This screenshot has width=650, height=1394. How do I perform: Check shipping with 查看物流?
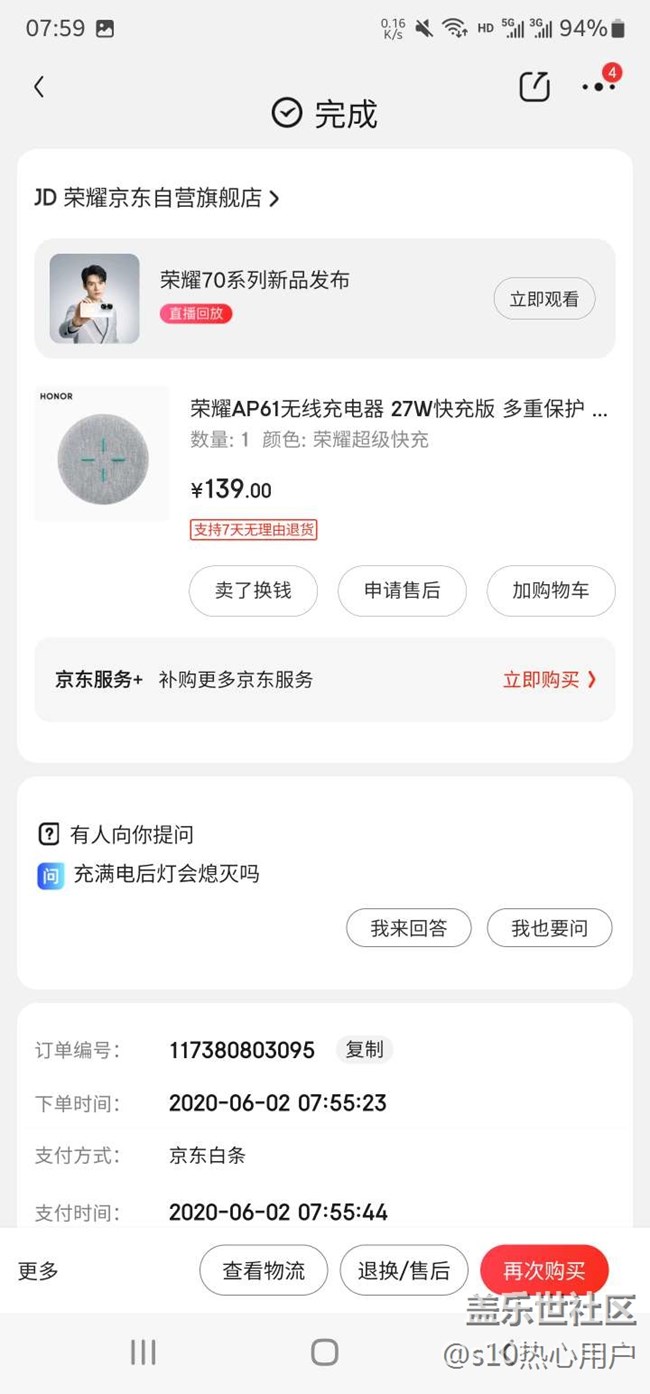(263, 1271)
